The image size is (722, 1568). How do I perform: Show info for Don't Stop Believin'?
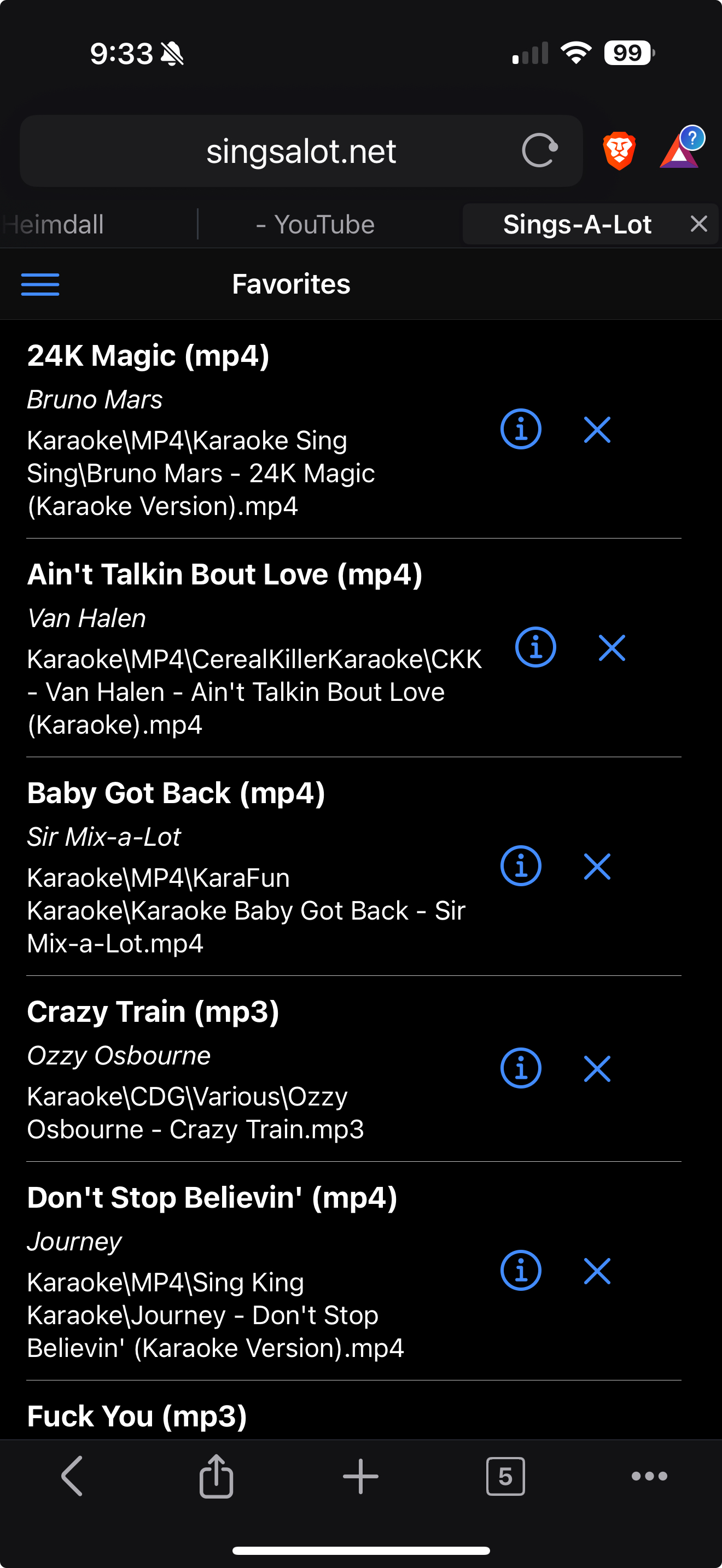coord(521,1271)
